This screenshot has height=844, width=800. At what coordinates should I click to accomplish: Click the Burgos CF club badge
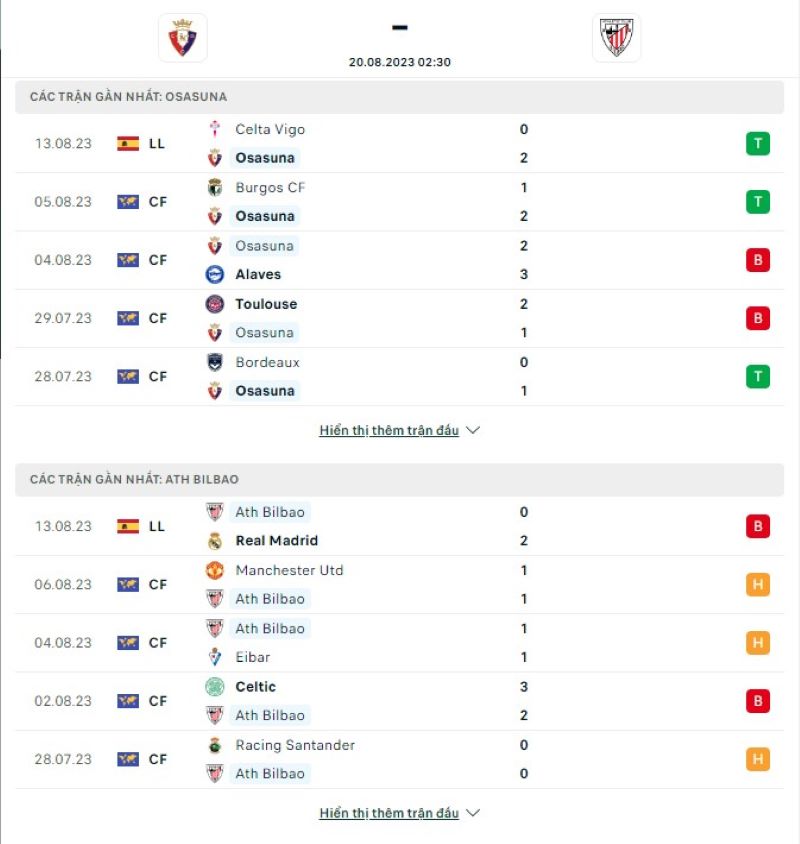[x=215, y=187]
